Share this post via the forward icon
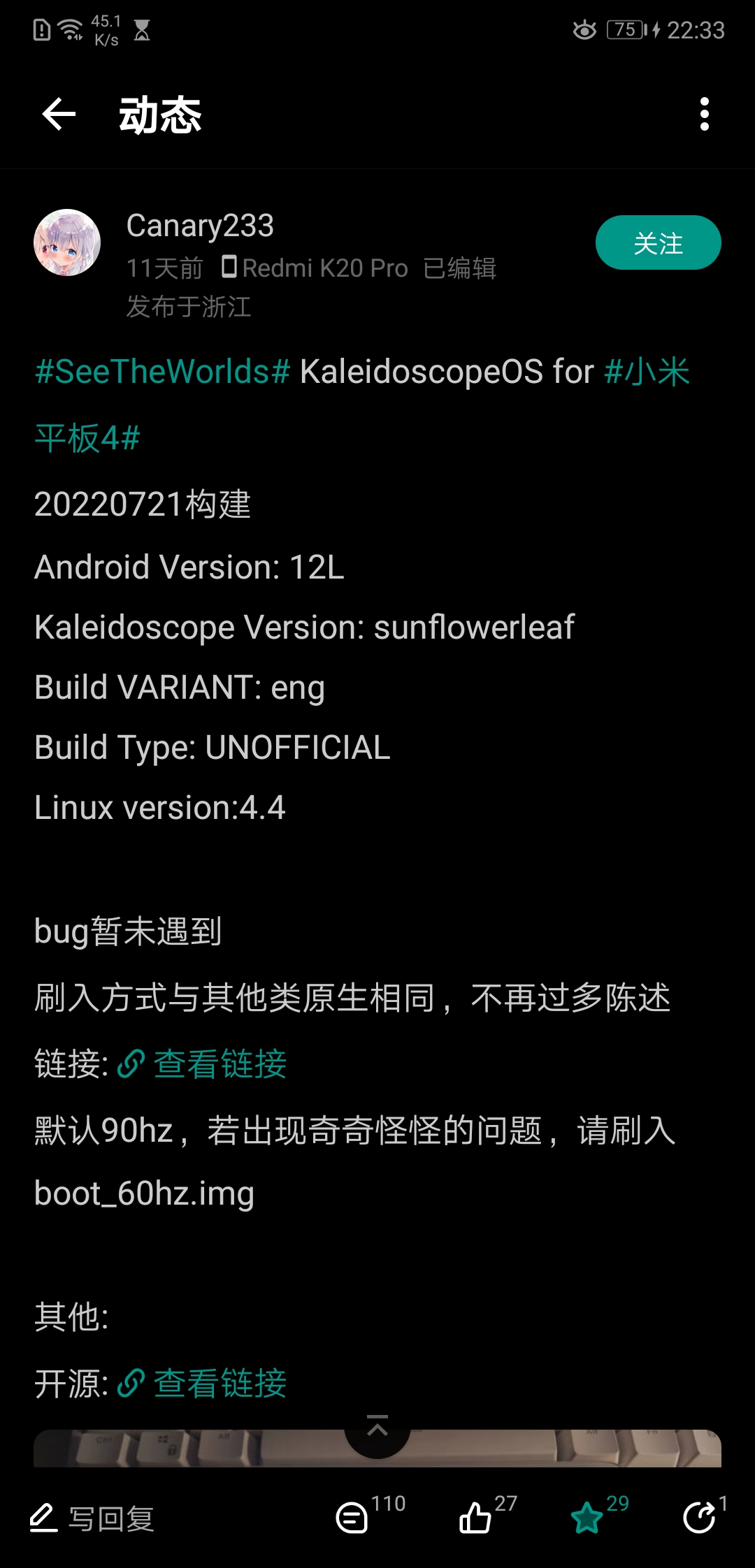 tap(705, 1513)
